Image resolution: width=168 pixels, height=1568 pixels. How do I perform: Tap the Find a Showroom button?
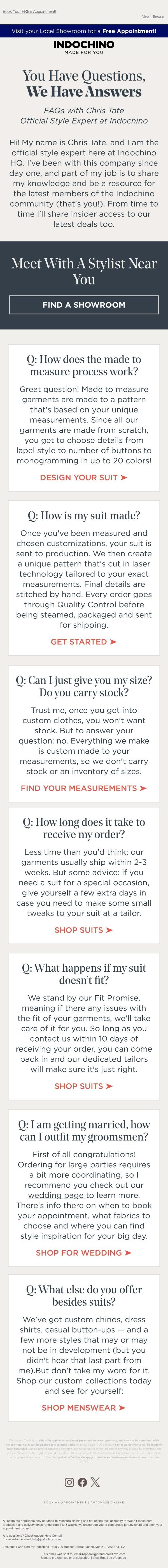coord(84,304)
